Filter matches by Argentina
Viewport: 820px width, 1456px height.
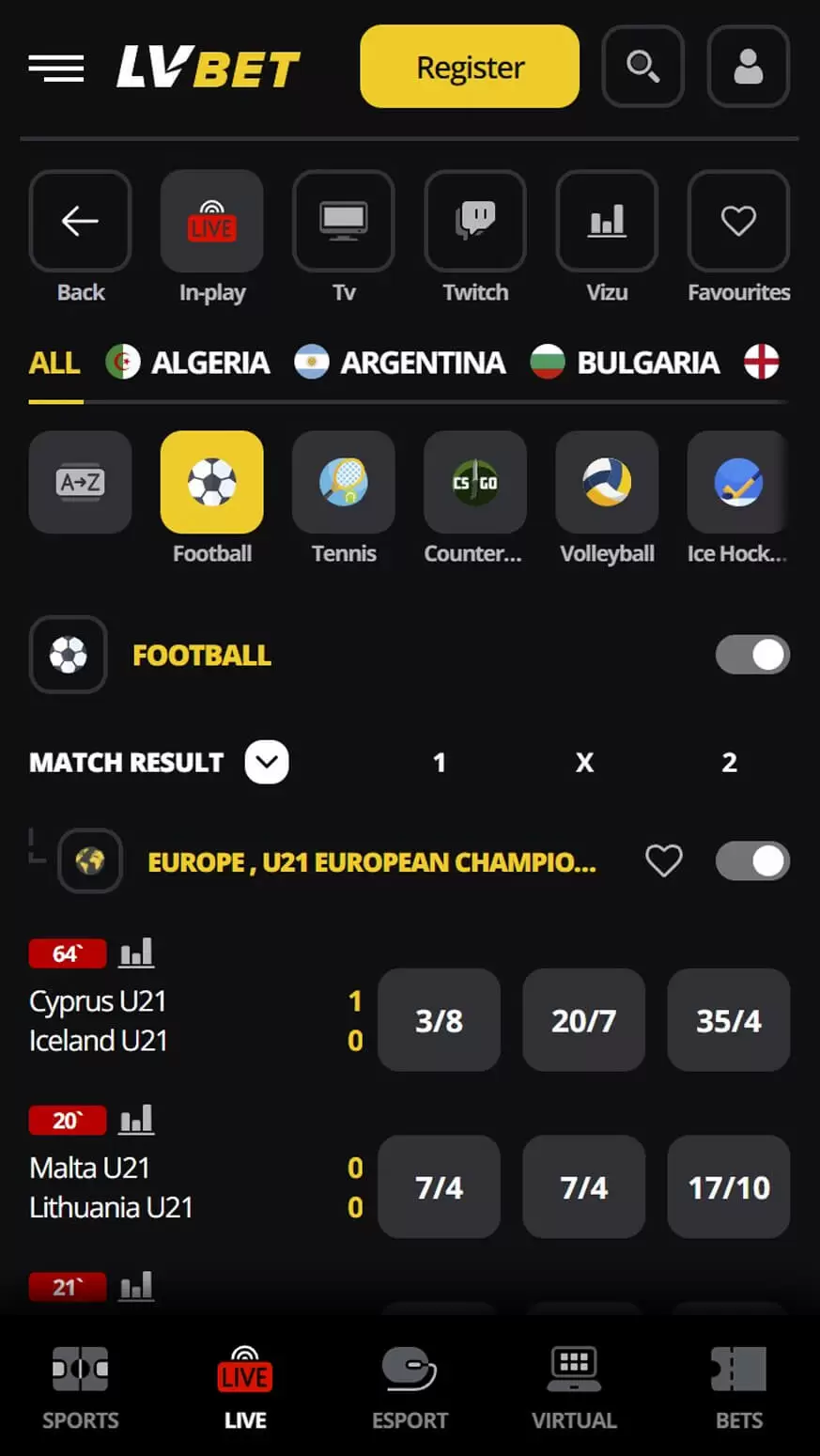coord(401,363)
